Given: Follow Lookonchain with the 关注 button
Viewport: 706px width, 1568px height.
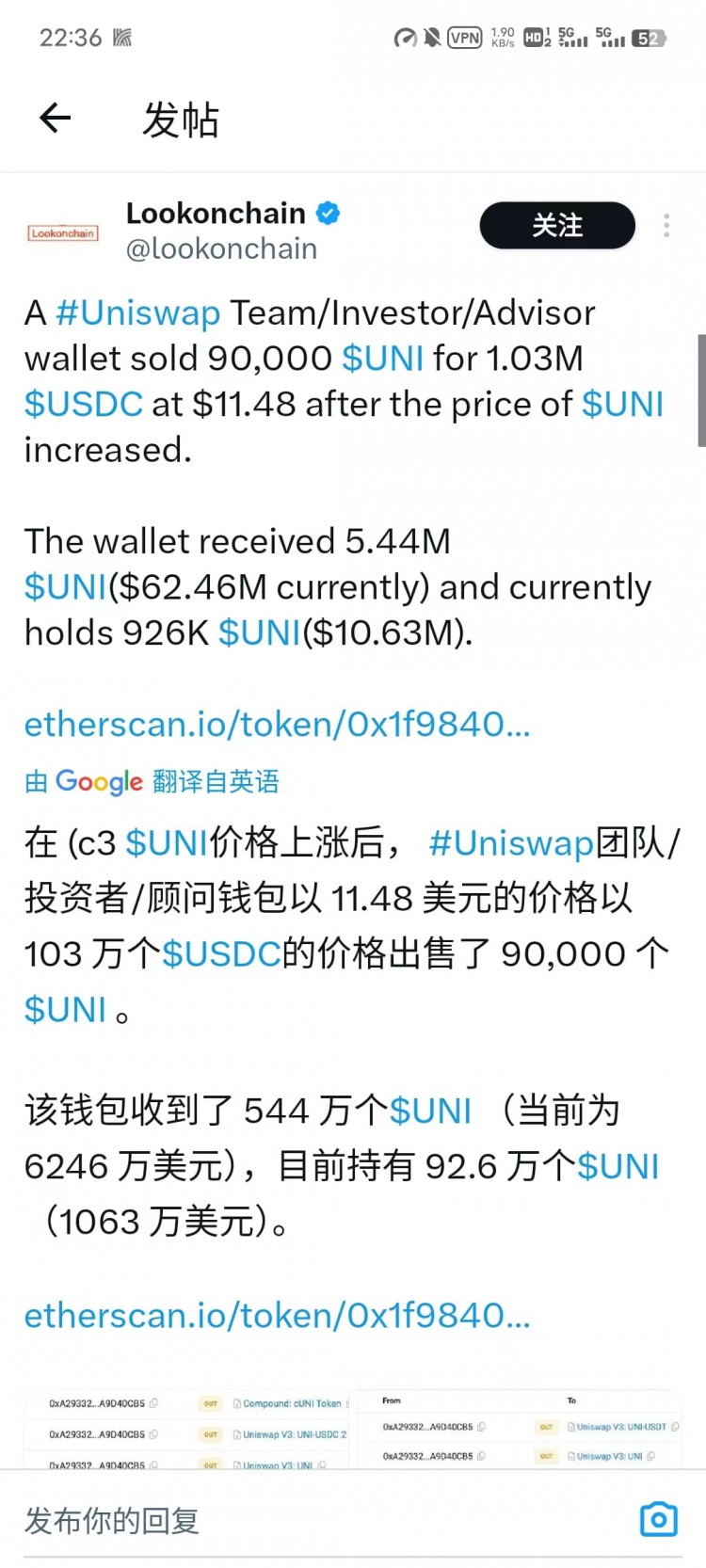Looking at the screenshot, I should tap(557, 226).
